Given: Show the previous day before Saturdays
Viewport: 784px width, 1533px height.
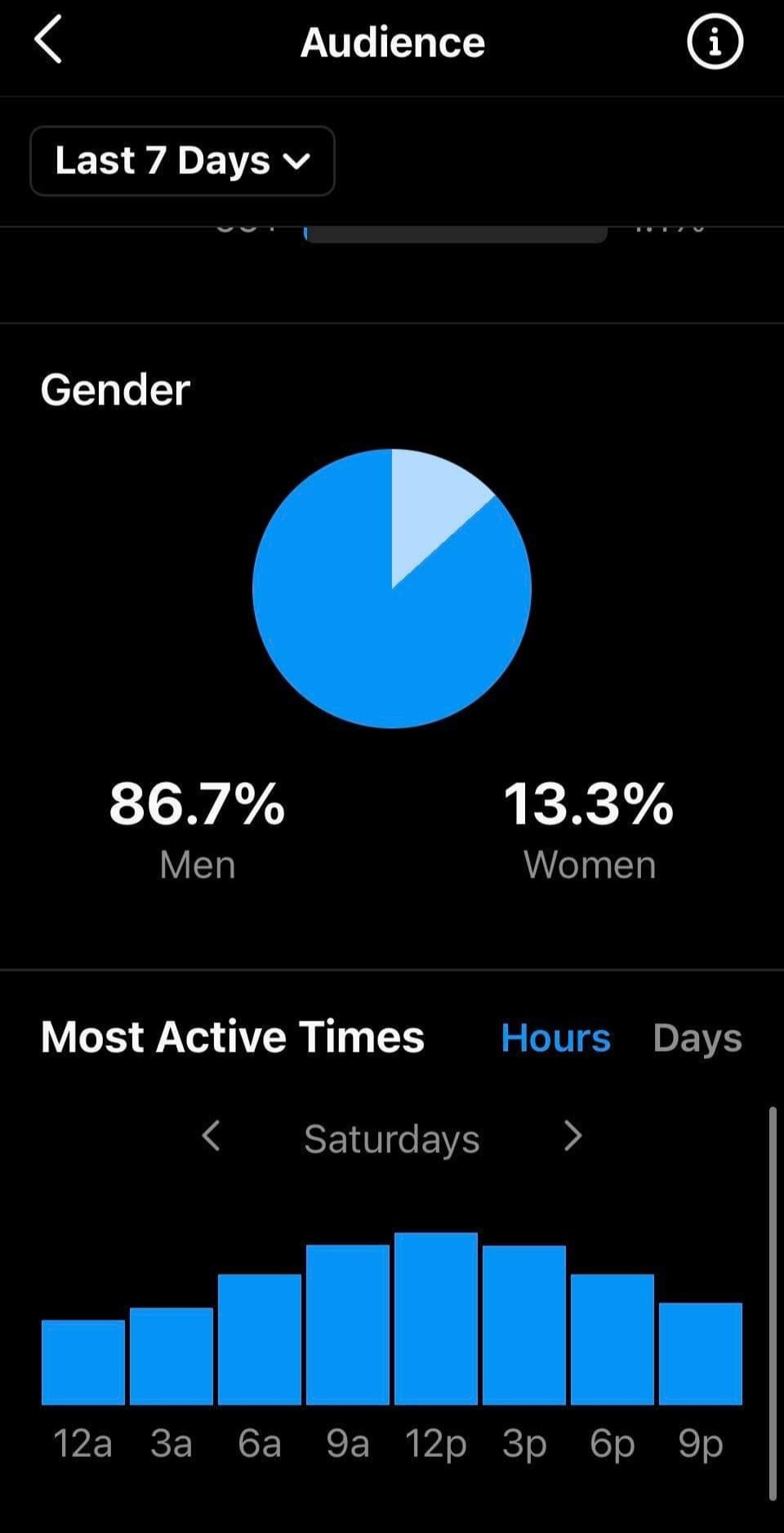Looking at the screenshot, I should tap(212, 1136).
